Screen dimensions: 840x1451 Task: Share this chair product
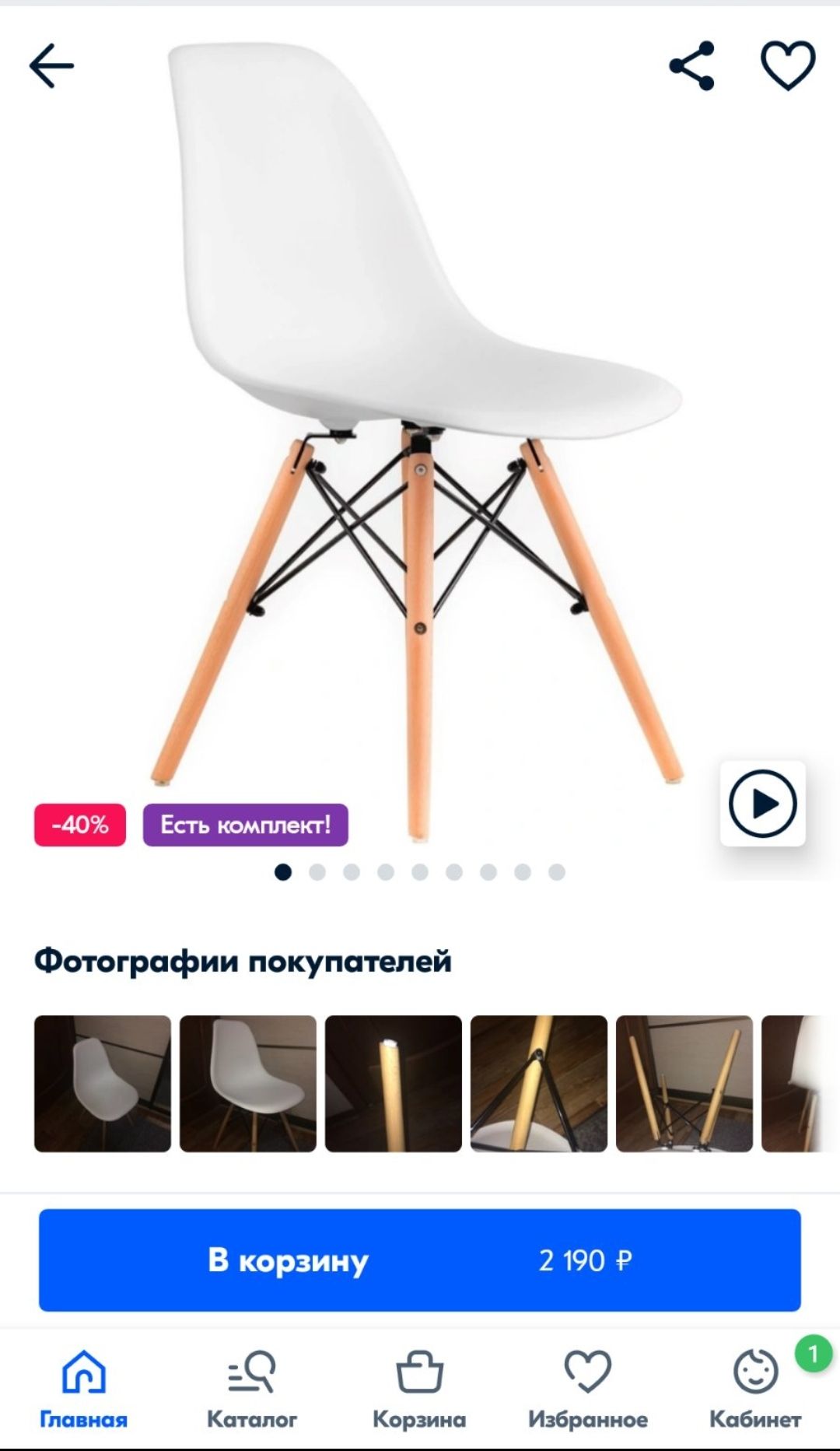[x=691, y=65]
